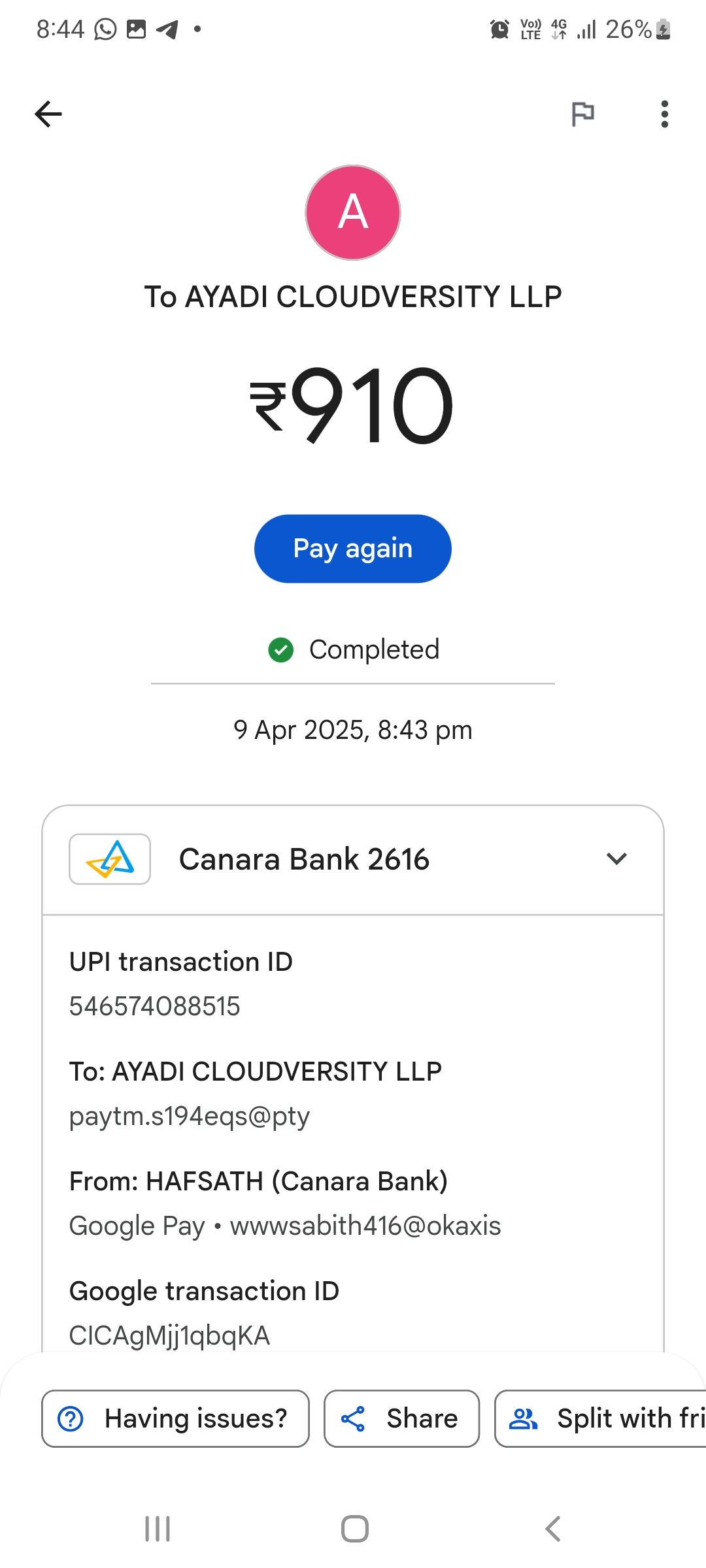Open Having issues? help
The width and height of the screenshot is (706, 1568).
(x=175, y=1418)
